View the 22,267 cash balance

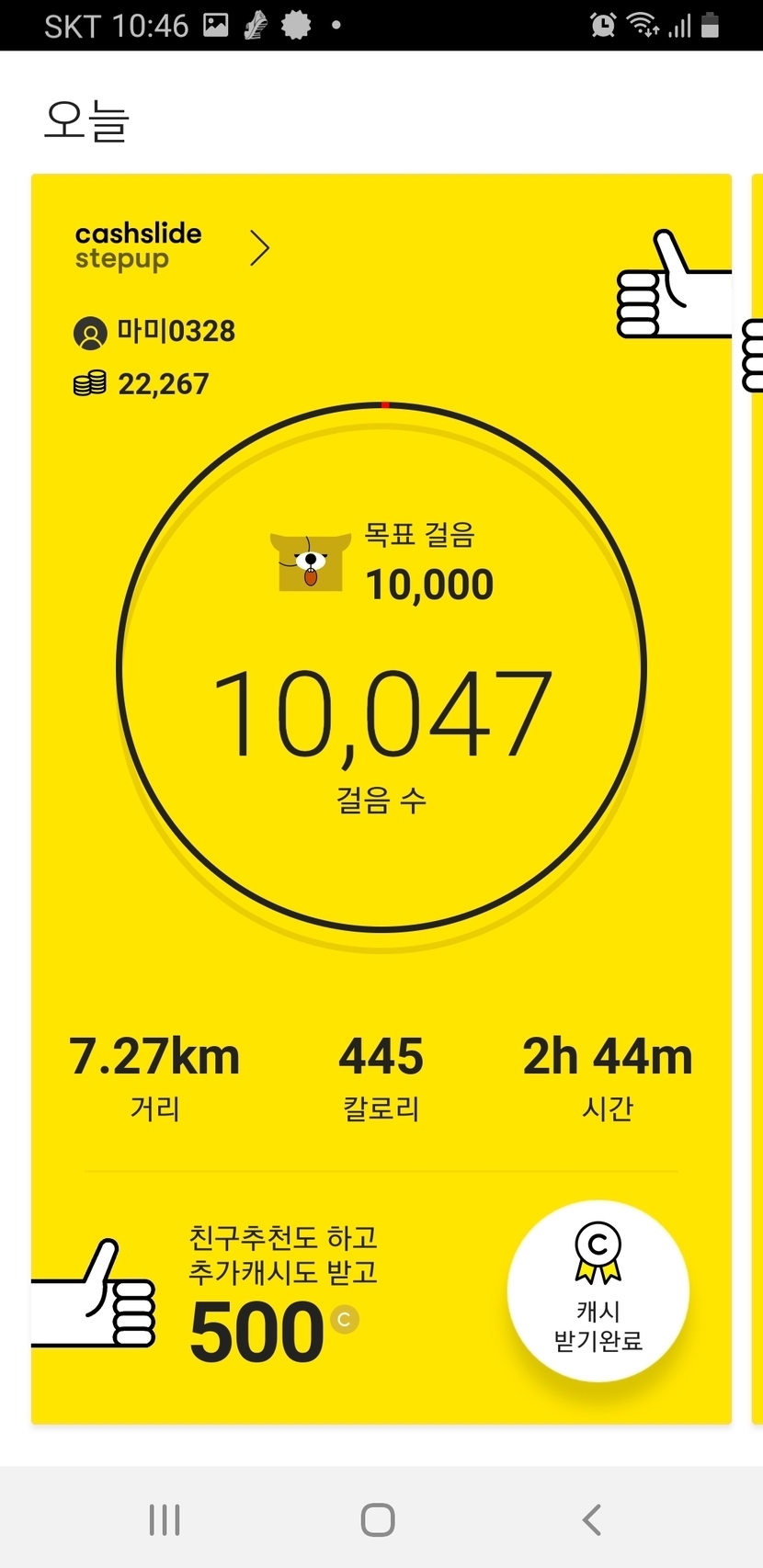(142, 383)
